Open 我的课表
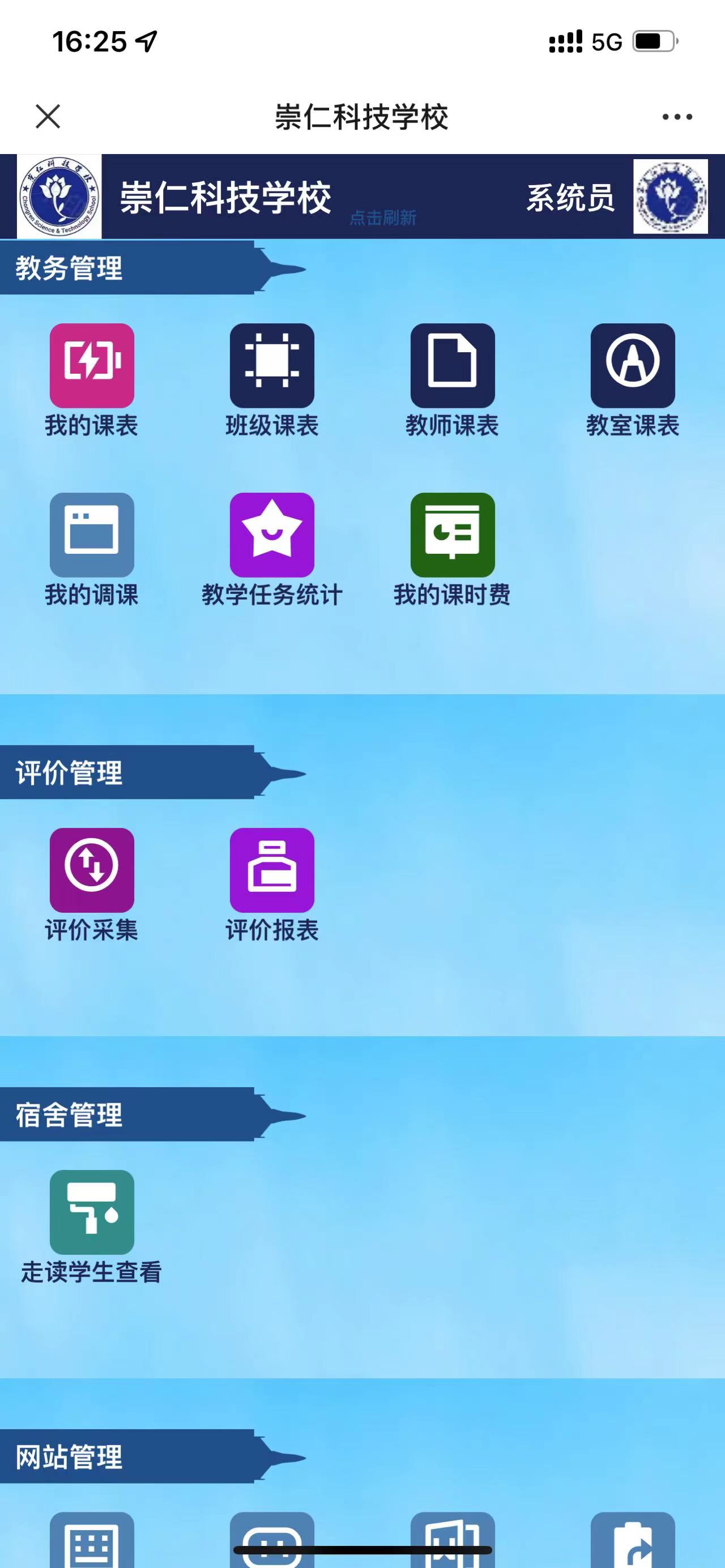Viewport: 725px width, 1568px height. click(x=92, y=366)
